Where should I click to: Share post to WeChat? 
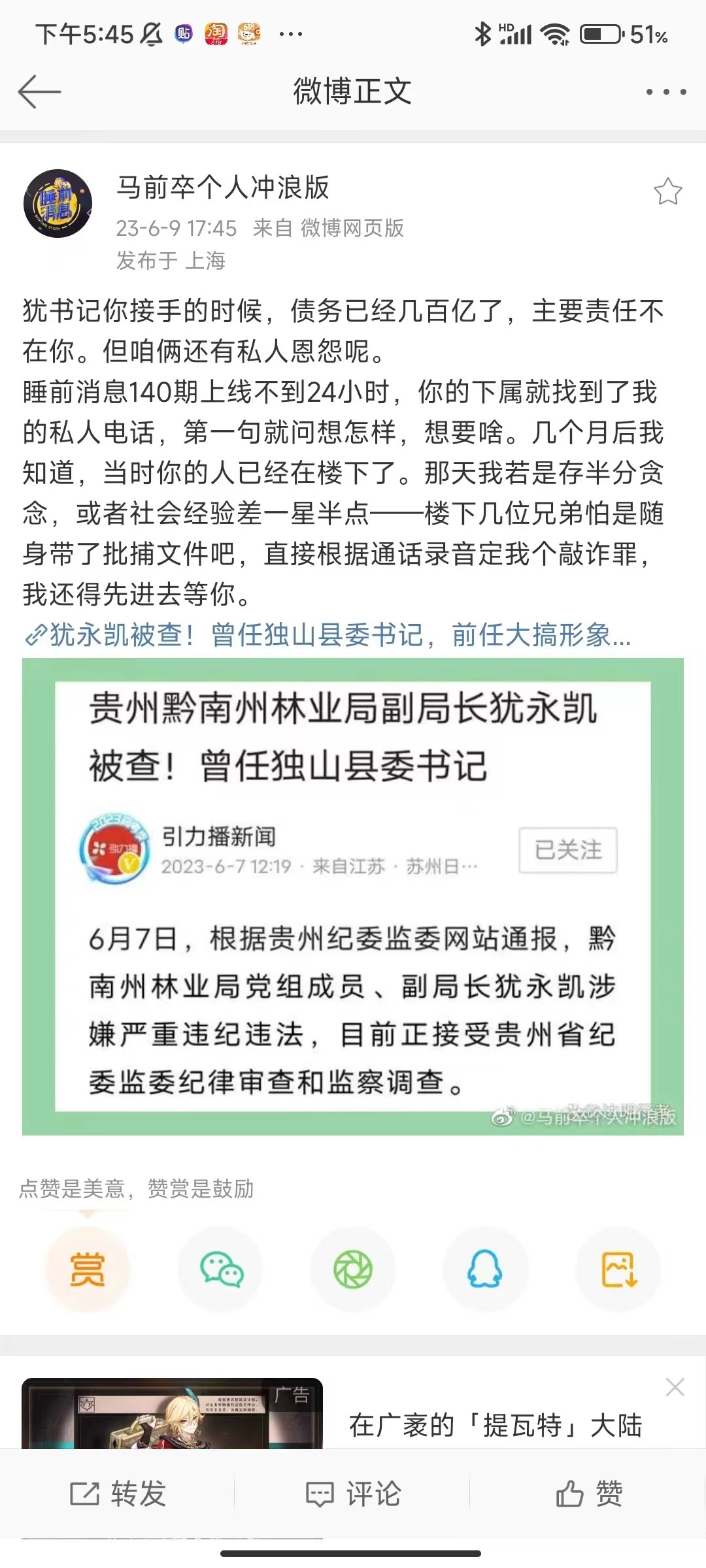[x=221, y=1269]
